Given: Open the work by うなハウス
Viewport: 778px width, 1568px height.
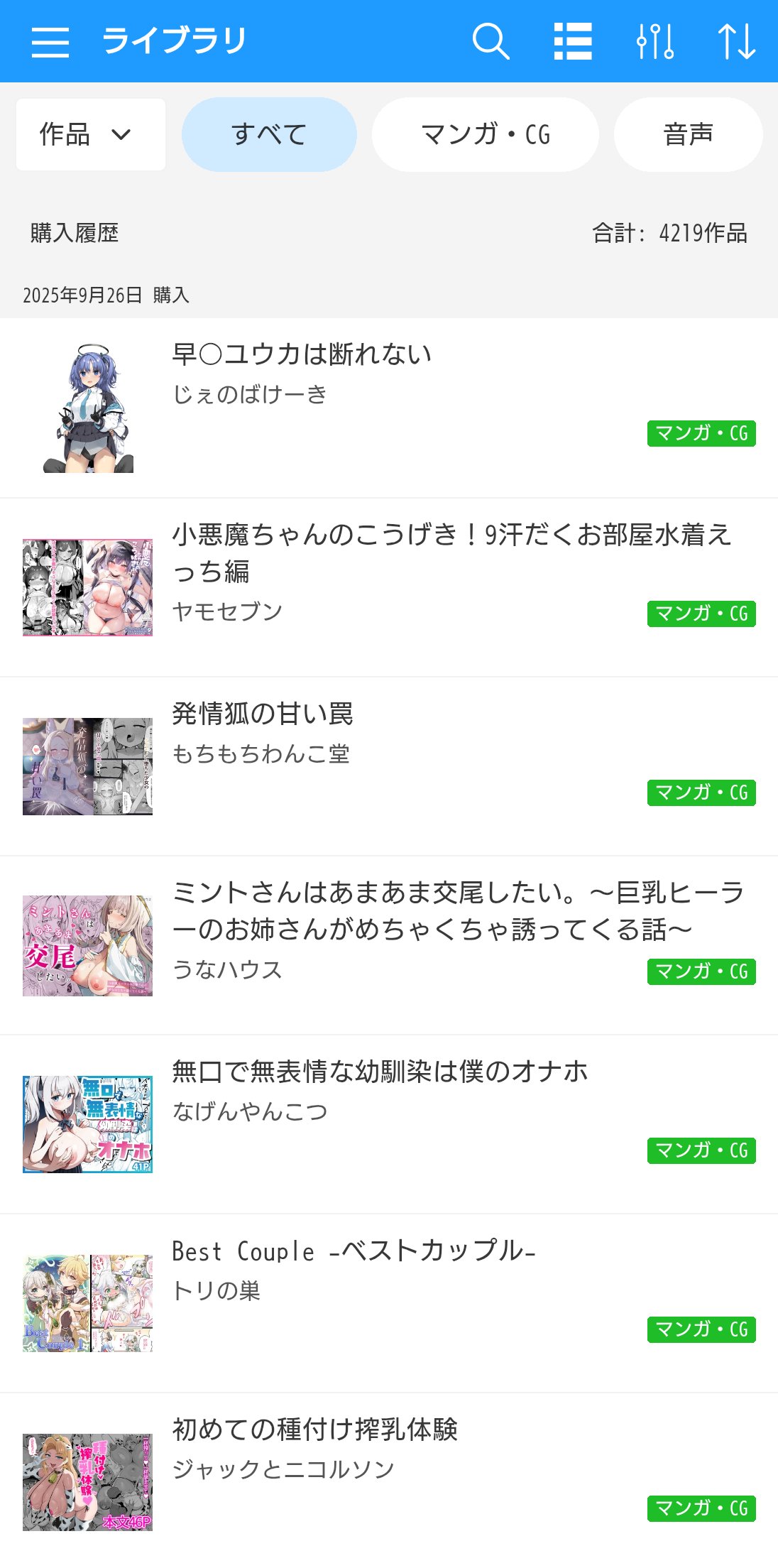Looking at the screenshot, I should 458,911.
